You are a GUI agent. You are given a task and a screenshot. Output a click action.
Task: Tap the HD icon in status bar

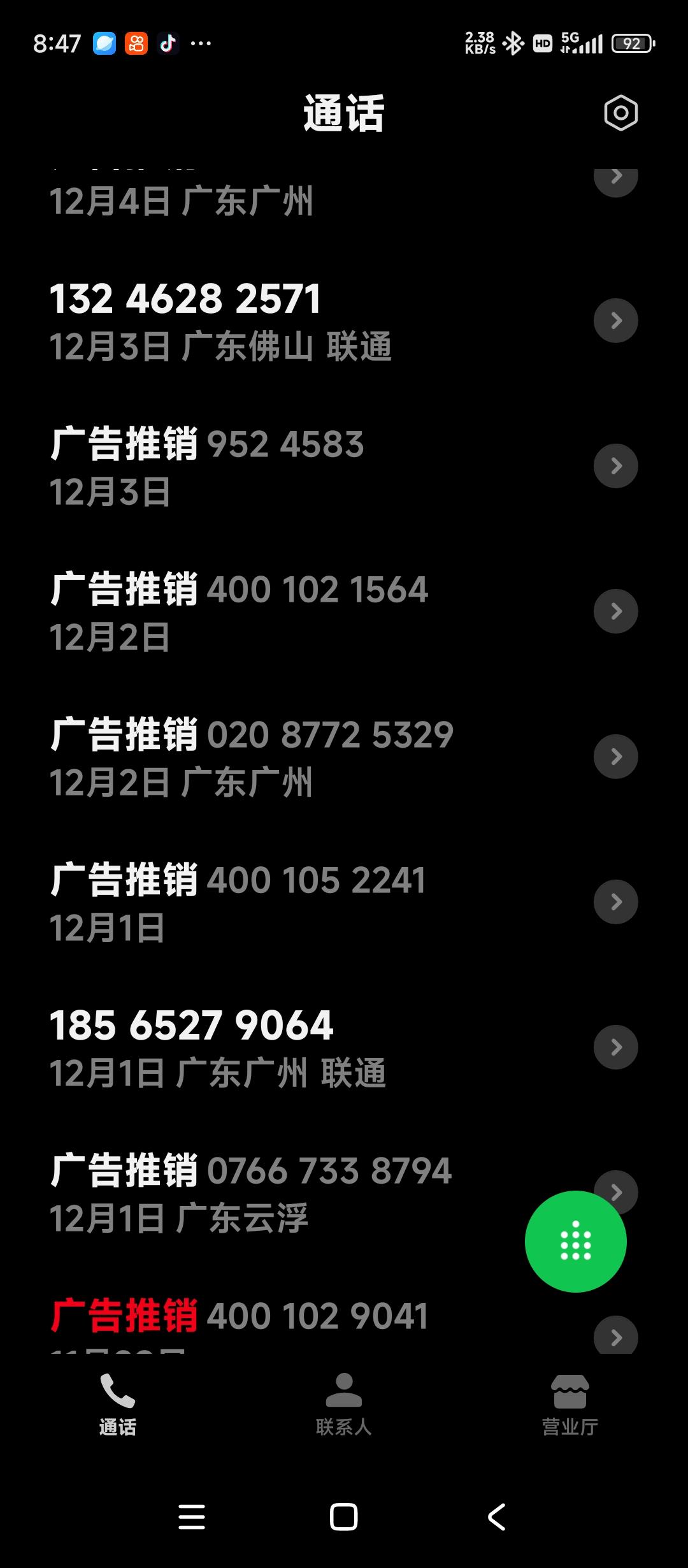pos(541,43)
